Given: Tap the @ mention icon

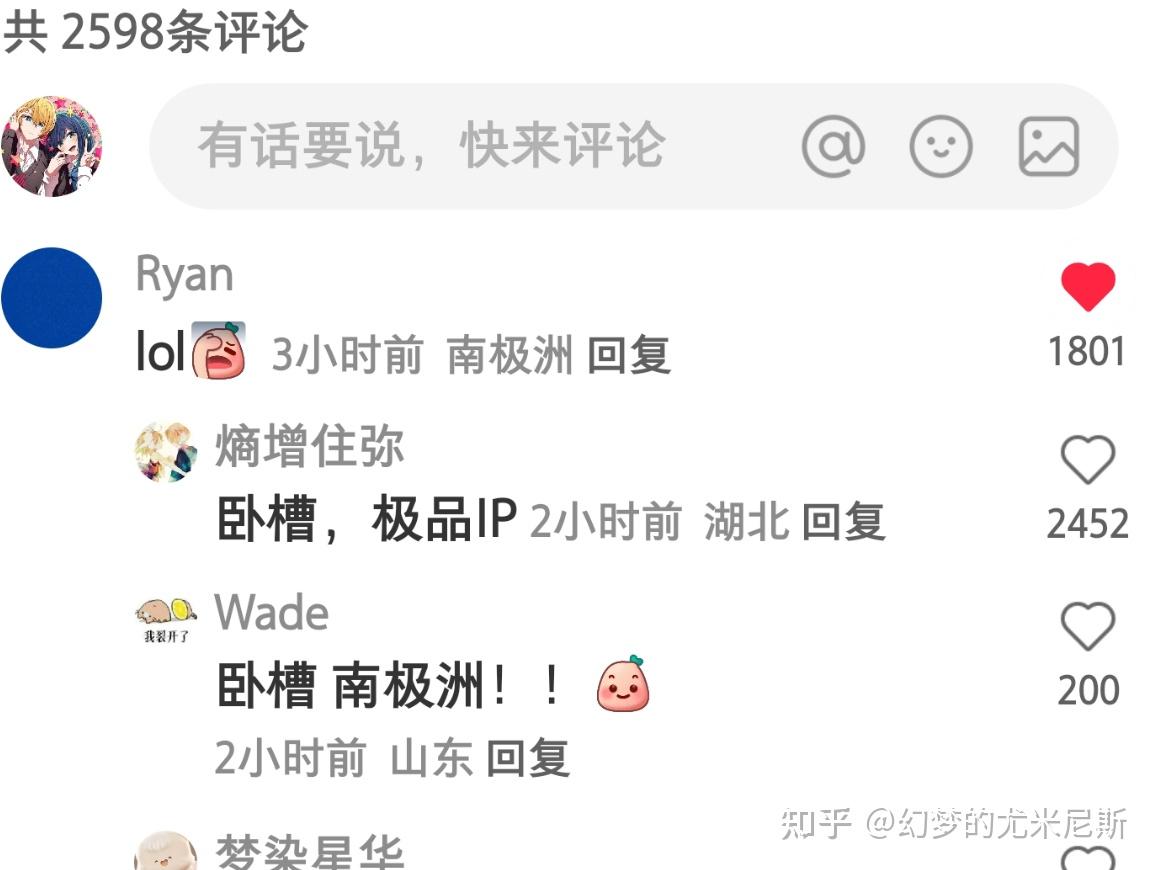Looking at the screenshot, I should click(x=832, y=147).
